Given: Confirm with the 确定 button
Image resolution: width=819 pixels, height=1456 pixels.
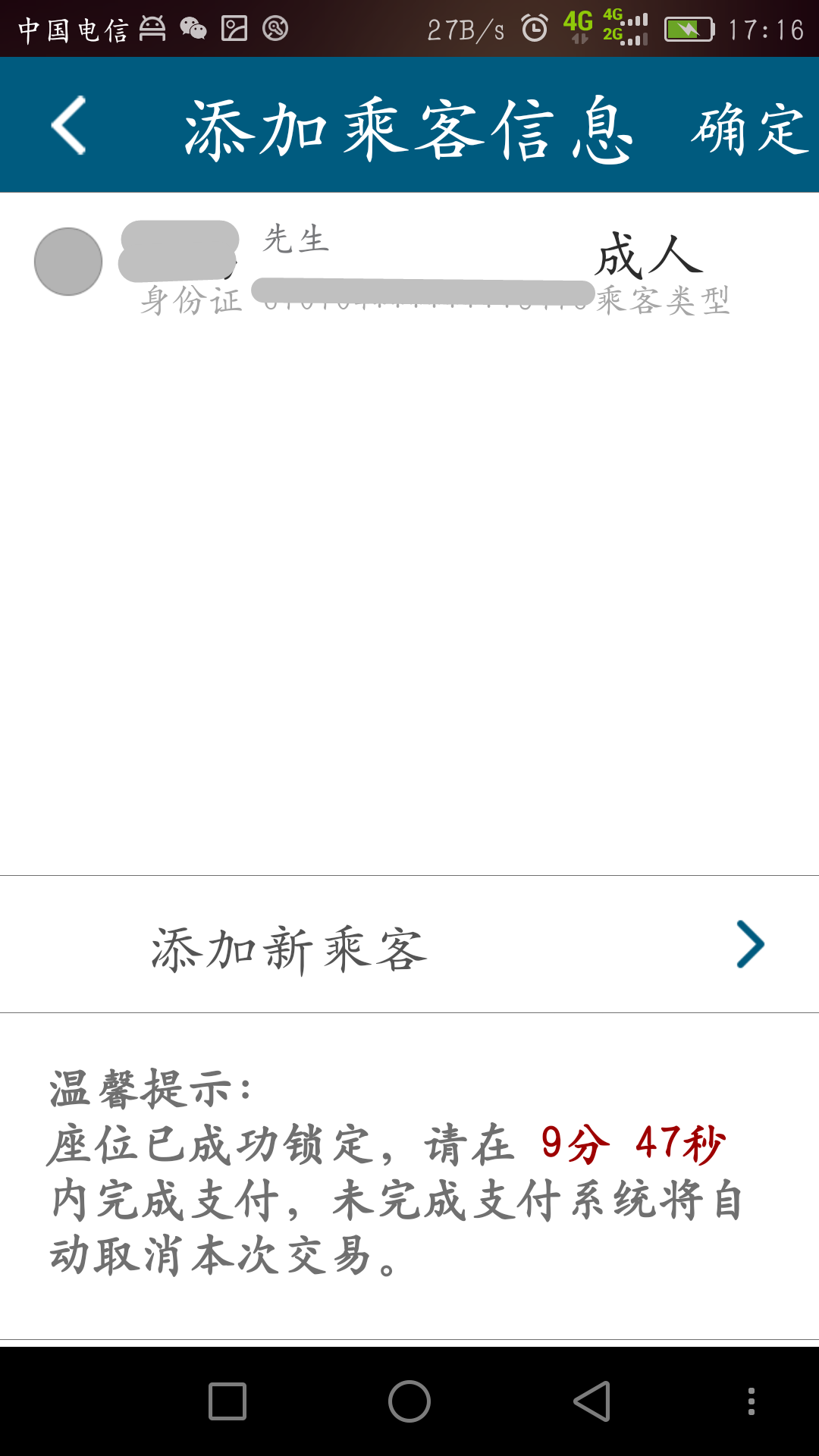Looking at the screenshot, I should click(749, 129).
